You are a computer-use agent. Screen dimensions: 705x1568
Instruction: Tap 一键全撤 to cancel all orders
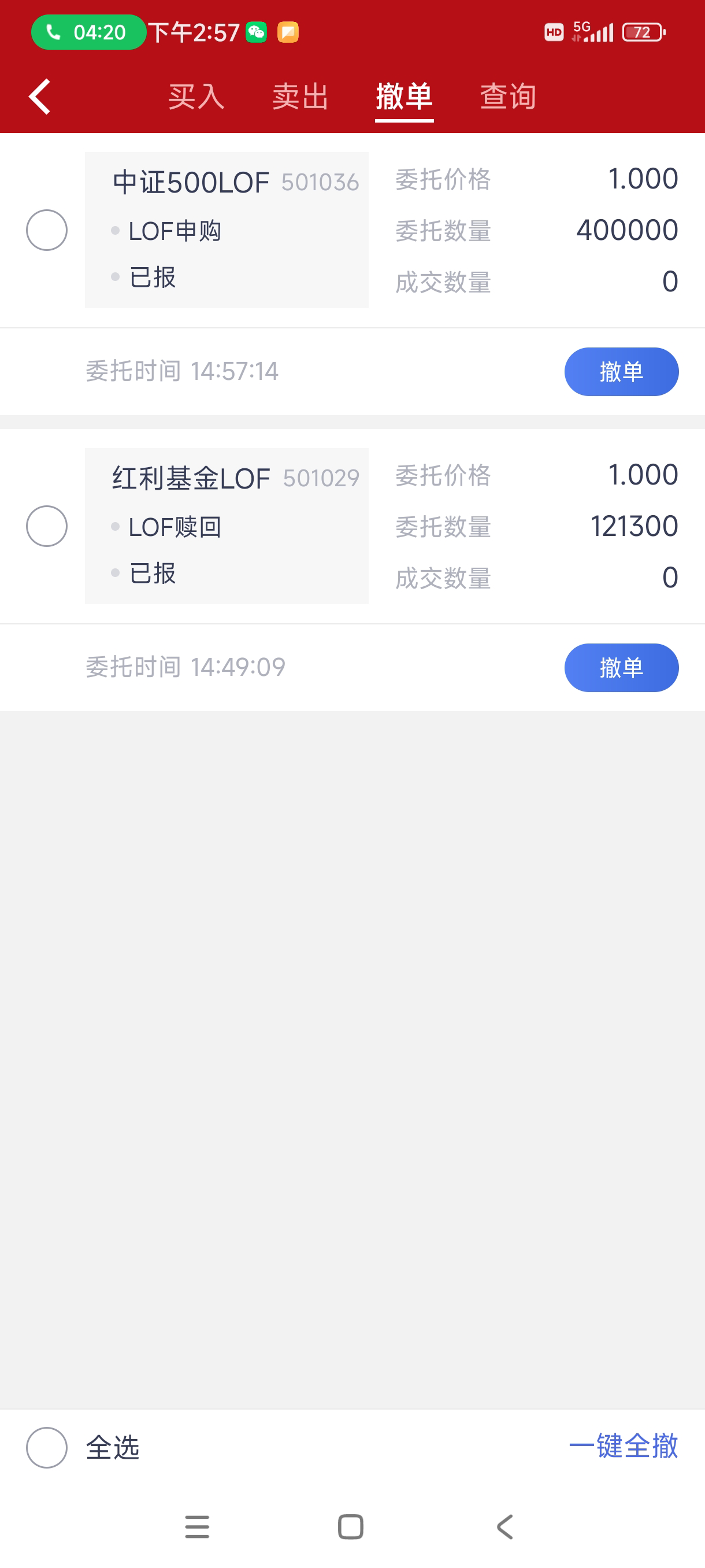(x=623, y=1445)
